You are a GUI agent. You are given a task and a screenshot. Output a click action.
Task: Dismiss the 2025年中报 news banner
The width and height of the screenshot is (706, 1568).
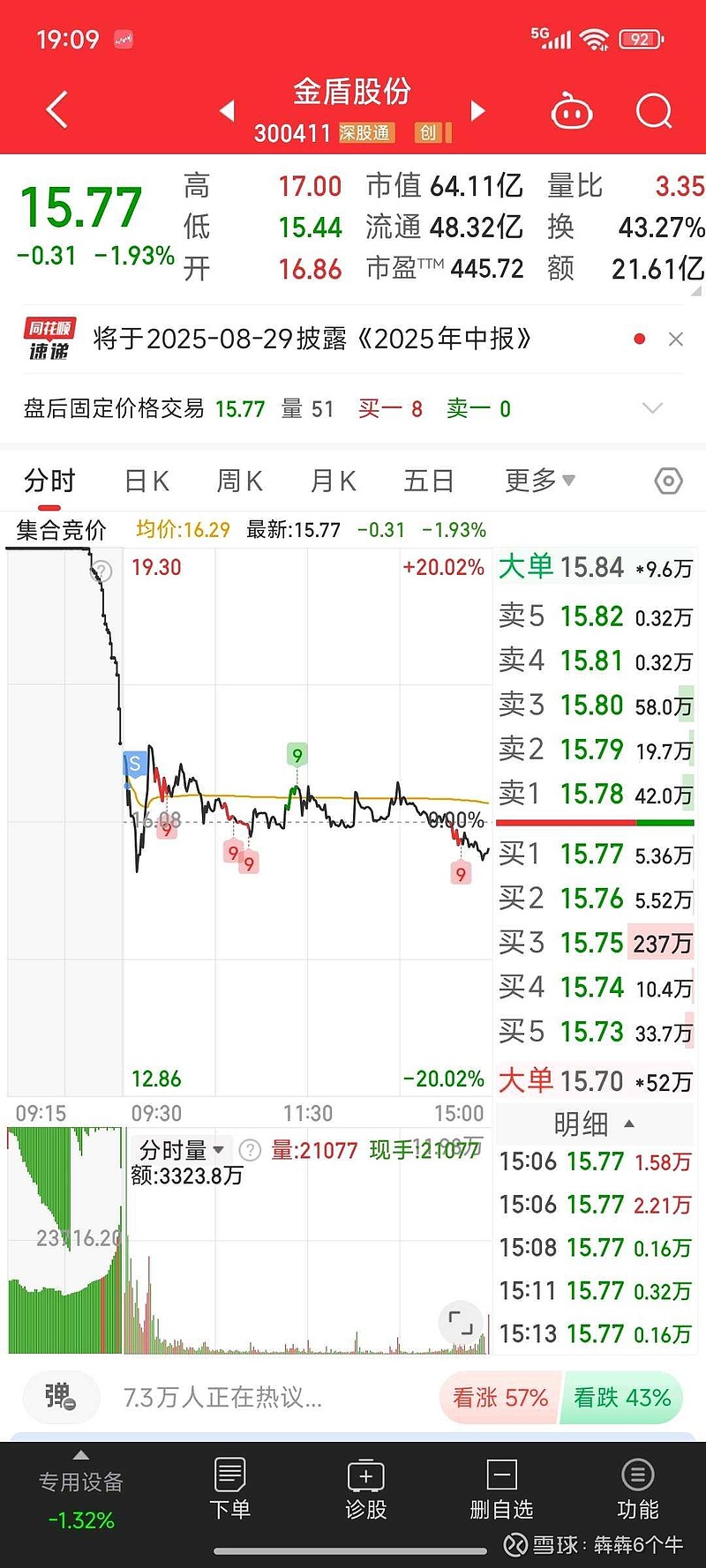676,339
